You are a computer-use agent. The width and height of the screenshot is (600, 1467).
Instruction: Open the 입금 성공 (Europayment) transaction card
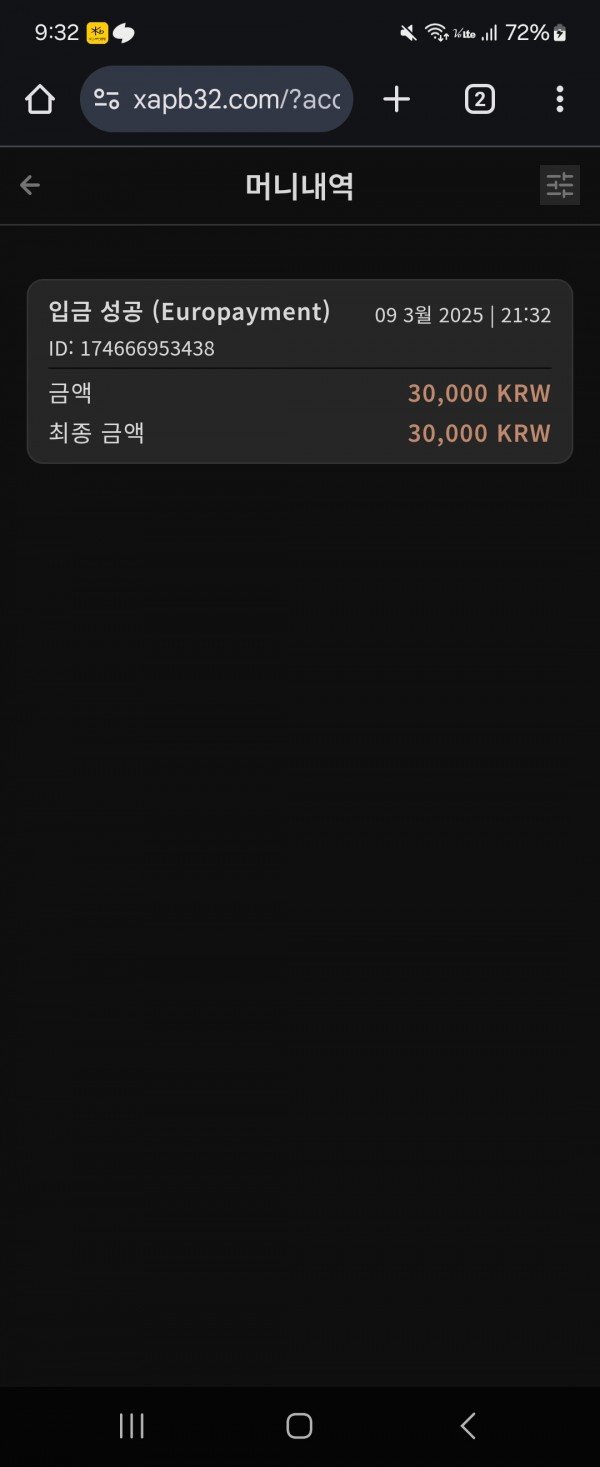click(299, 371)
